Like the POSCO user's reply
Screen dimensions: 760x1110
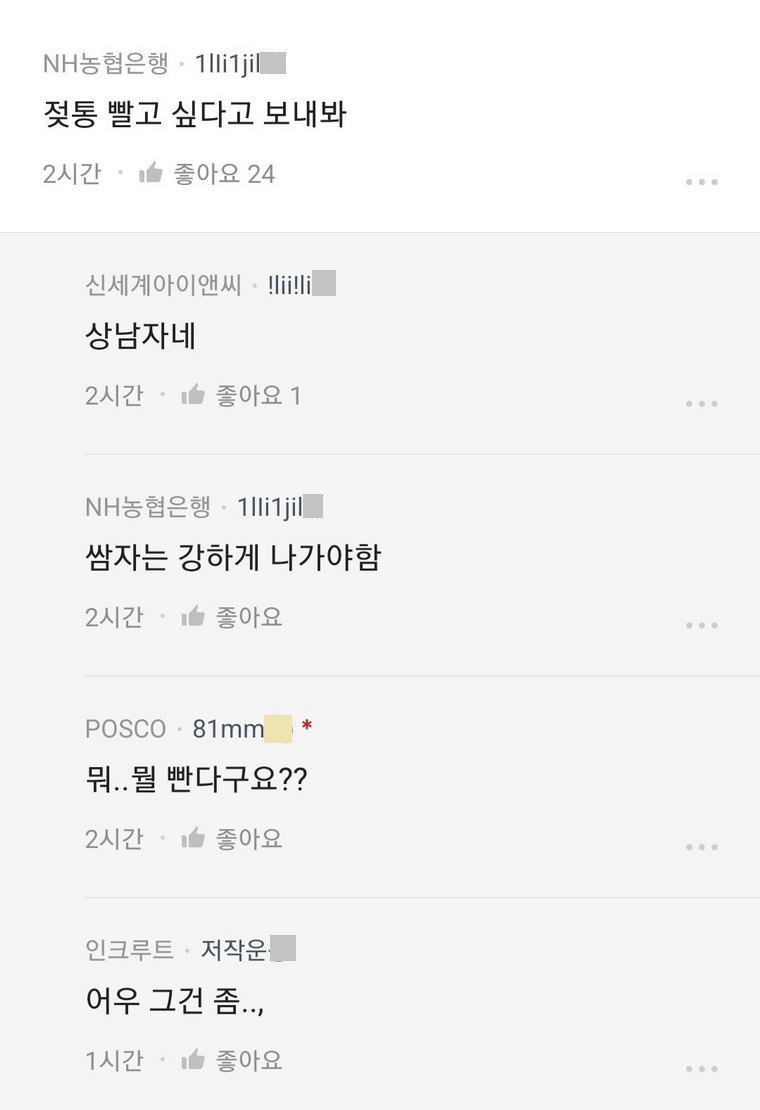click(193, 839)
